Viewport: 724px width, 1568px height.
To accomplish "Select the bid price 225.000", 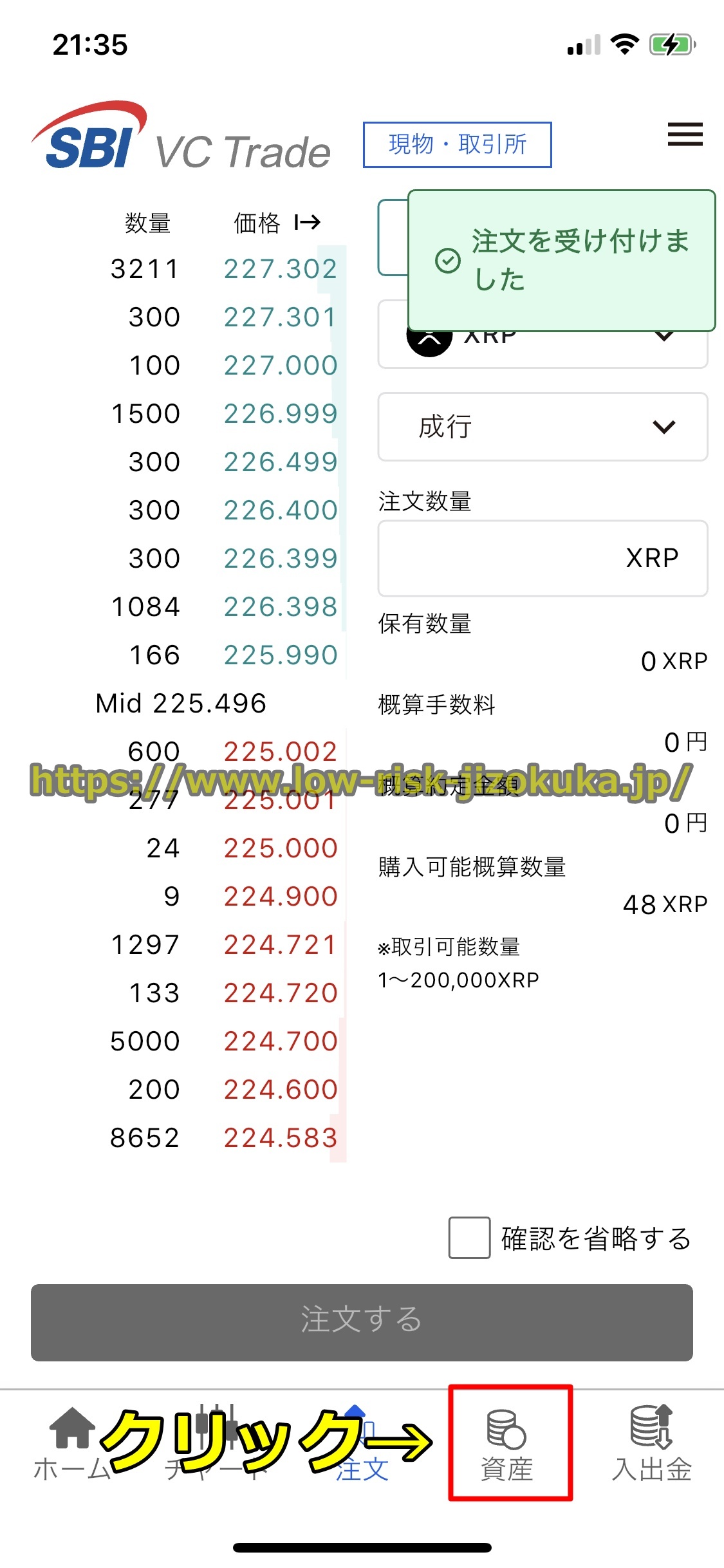I will (280, 848).
